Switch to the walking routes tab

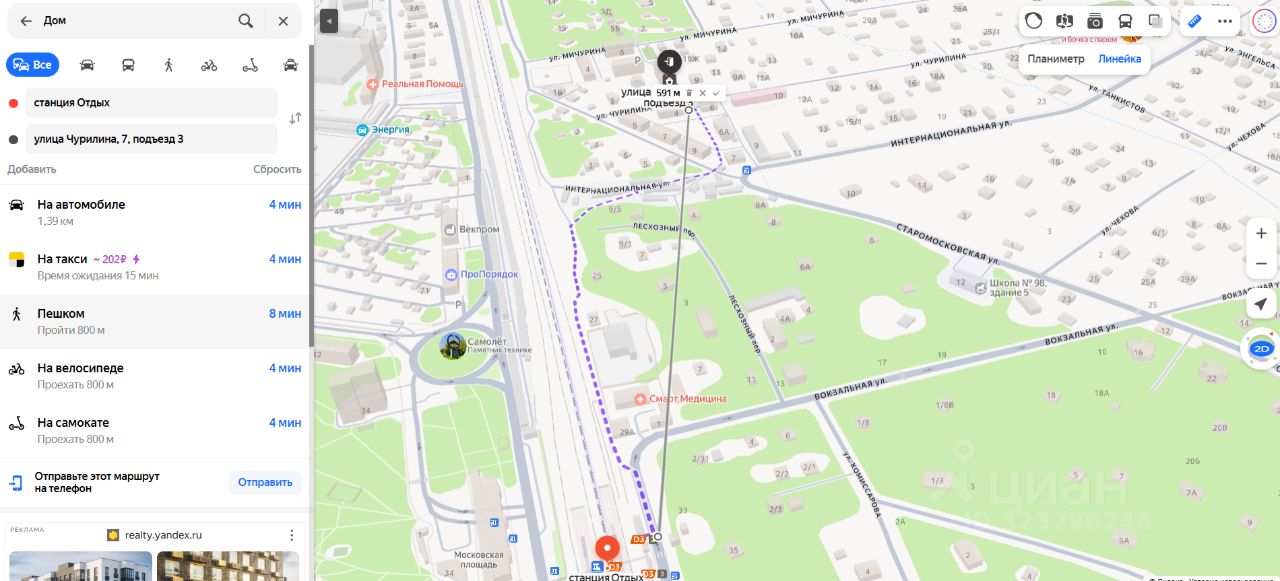tap(168, 65)
